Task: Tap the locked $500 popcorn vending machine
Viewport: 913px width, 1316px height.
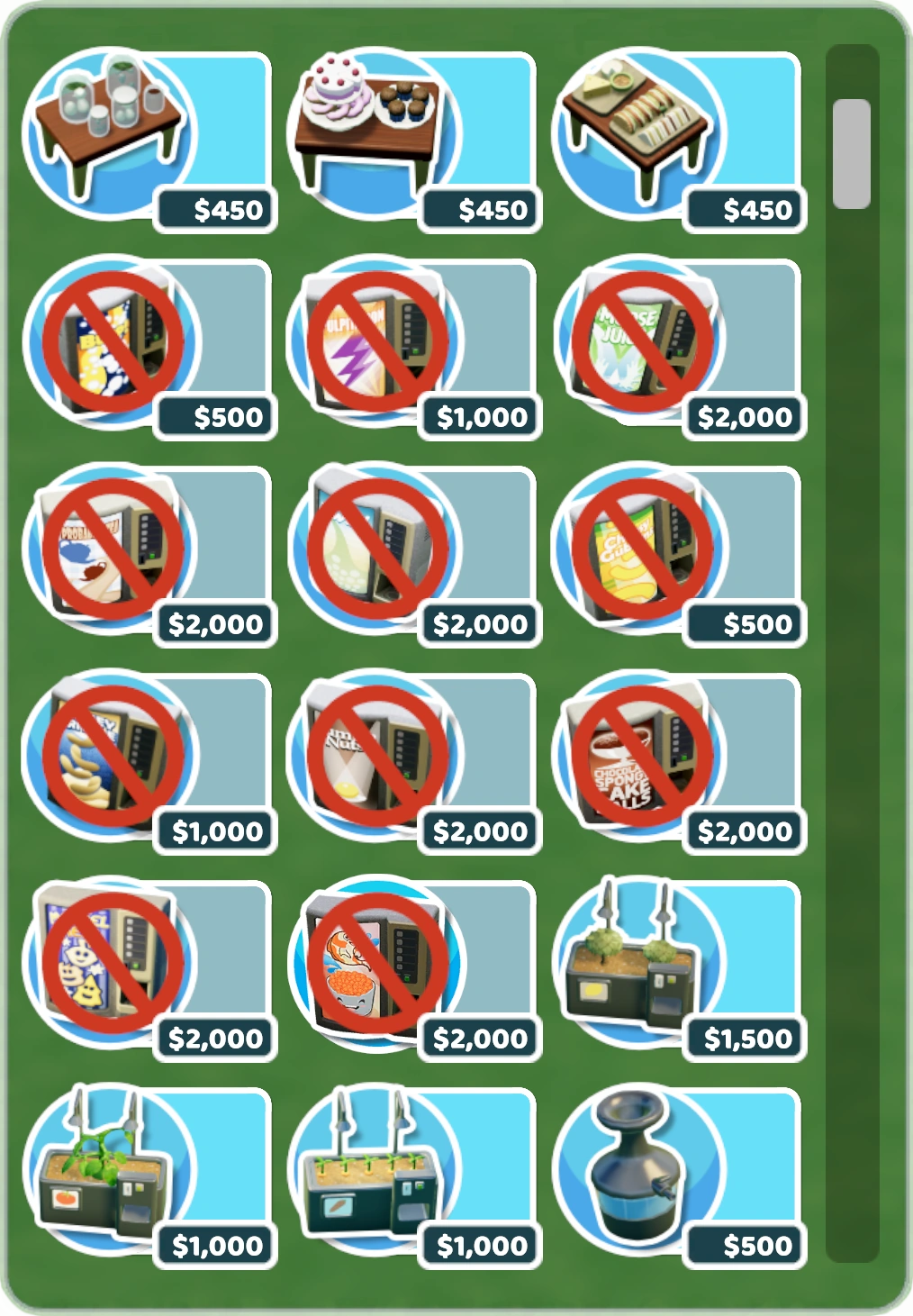Action: click(x=149, y=347)
